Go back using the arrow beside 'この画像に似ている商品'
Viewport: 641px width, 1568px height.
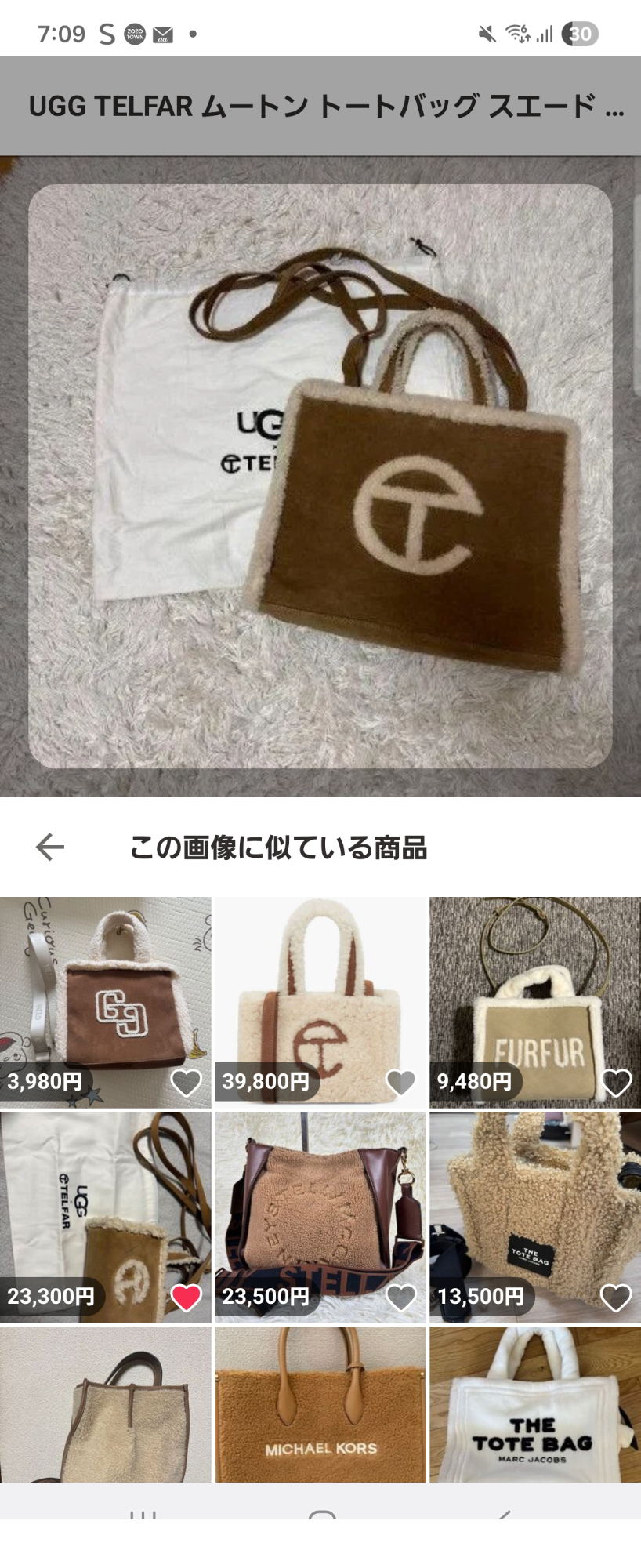coord(50,847)
